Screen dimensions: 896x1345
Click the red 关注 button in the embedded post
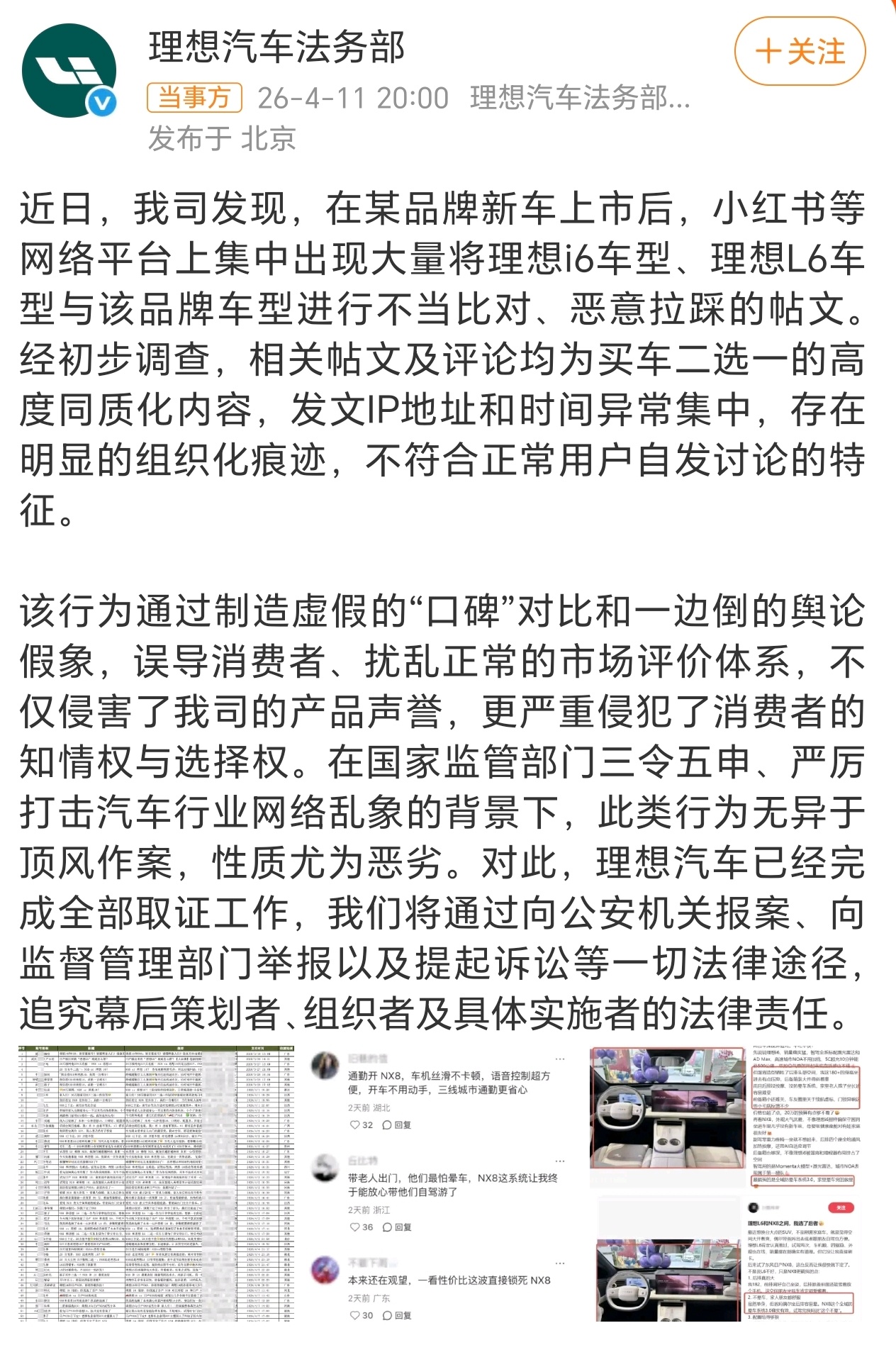[841, 1207]
